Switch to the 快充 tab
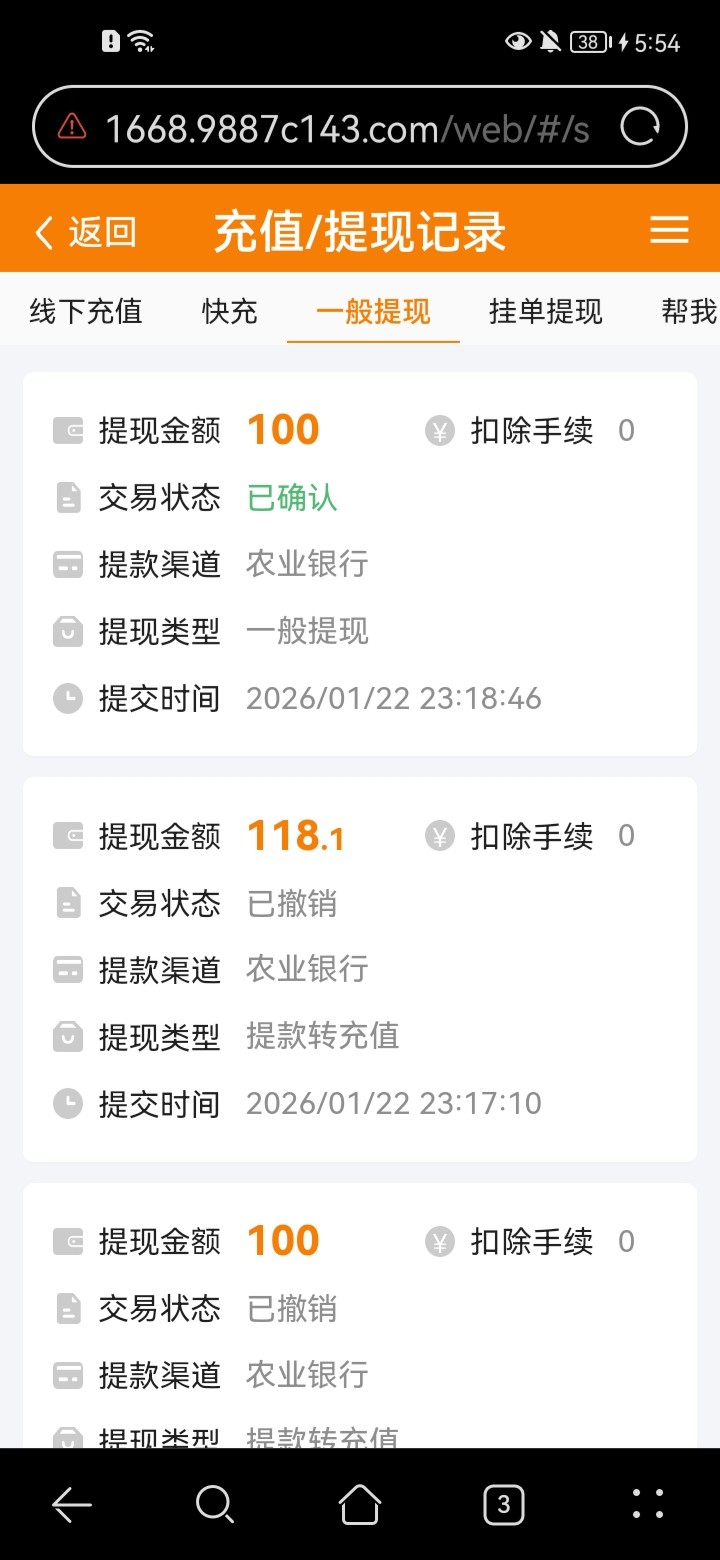Viewport: 720px width, 1560px height. pyautogui.click(x=230, y=311)
